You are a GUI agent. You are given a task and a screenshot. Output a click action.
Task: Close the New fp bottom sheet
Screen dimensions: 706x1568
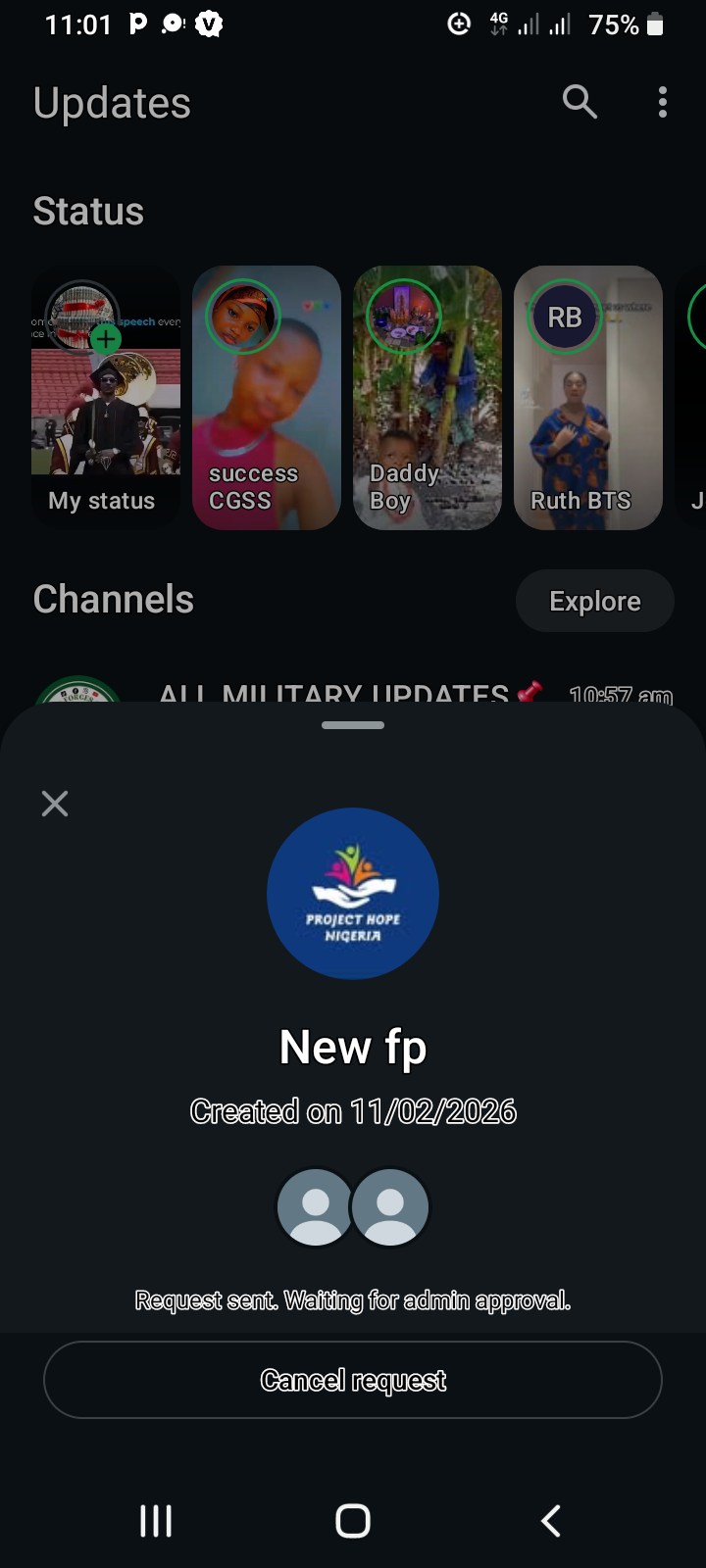coord(55,804)
